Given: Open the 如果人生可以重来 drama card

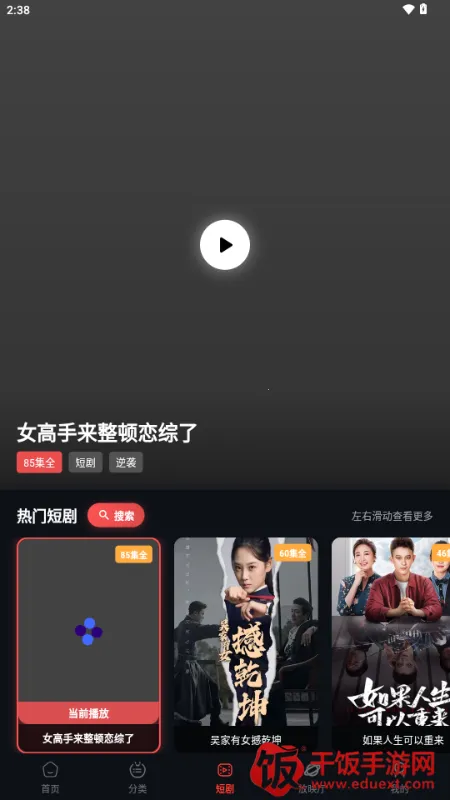Looking at the screenshot, I should tap(391, 645).
